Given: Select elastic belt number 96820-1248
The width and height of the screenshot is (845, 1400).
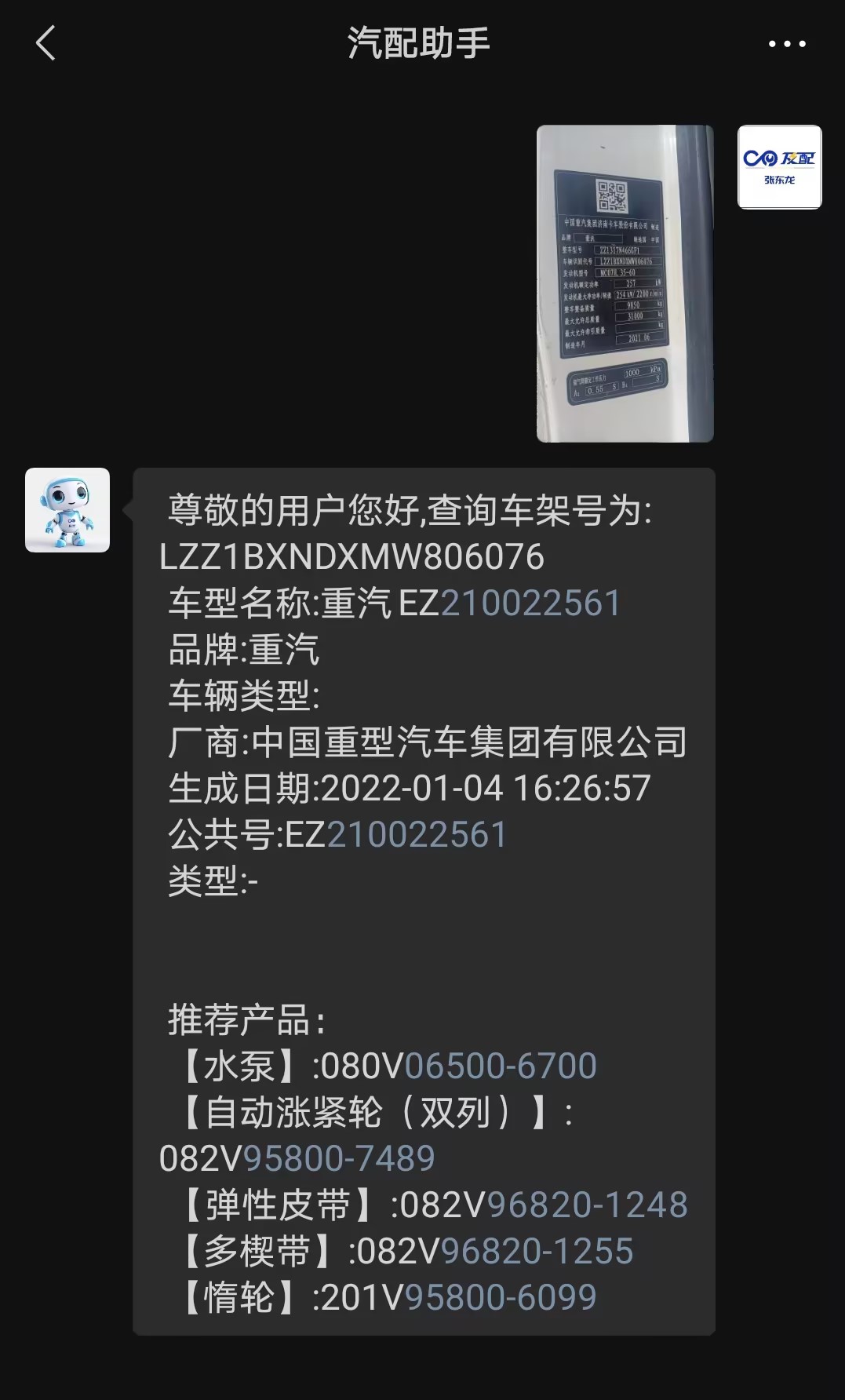Looking at the screenshot, I should [587, 1205].
